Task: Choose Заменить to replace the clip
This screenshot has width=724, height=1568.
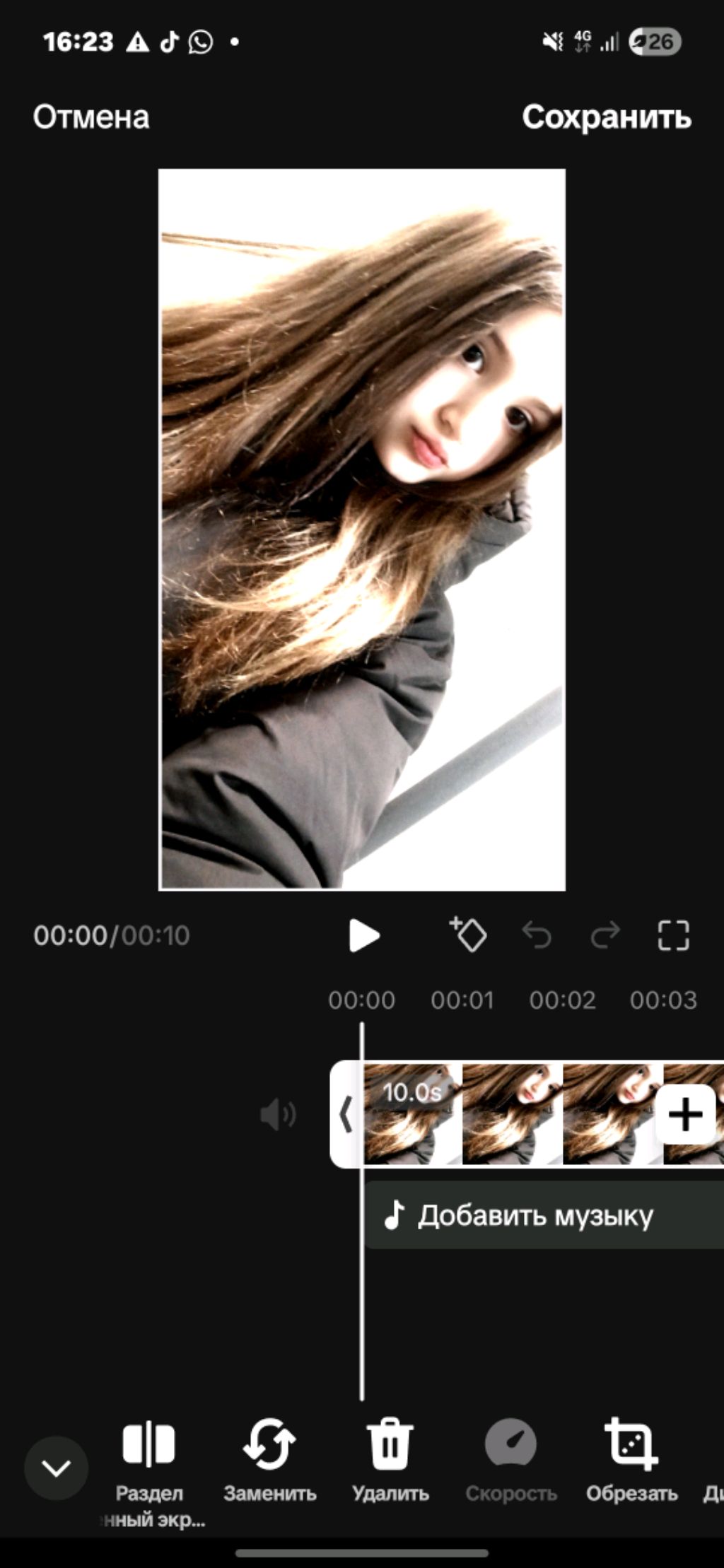Action: click(269, 1458)
